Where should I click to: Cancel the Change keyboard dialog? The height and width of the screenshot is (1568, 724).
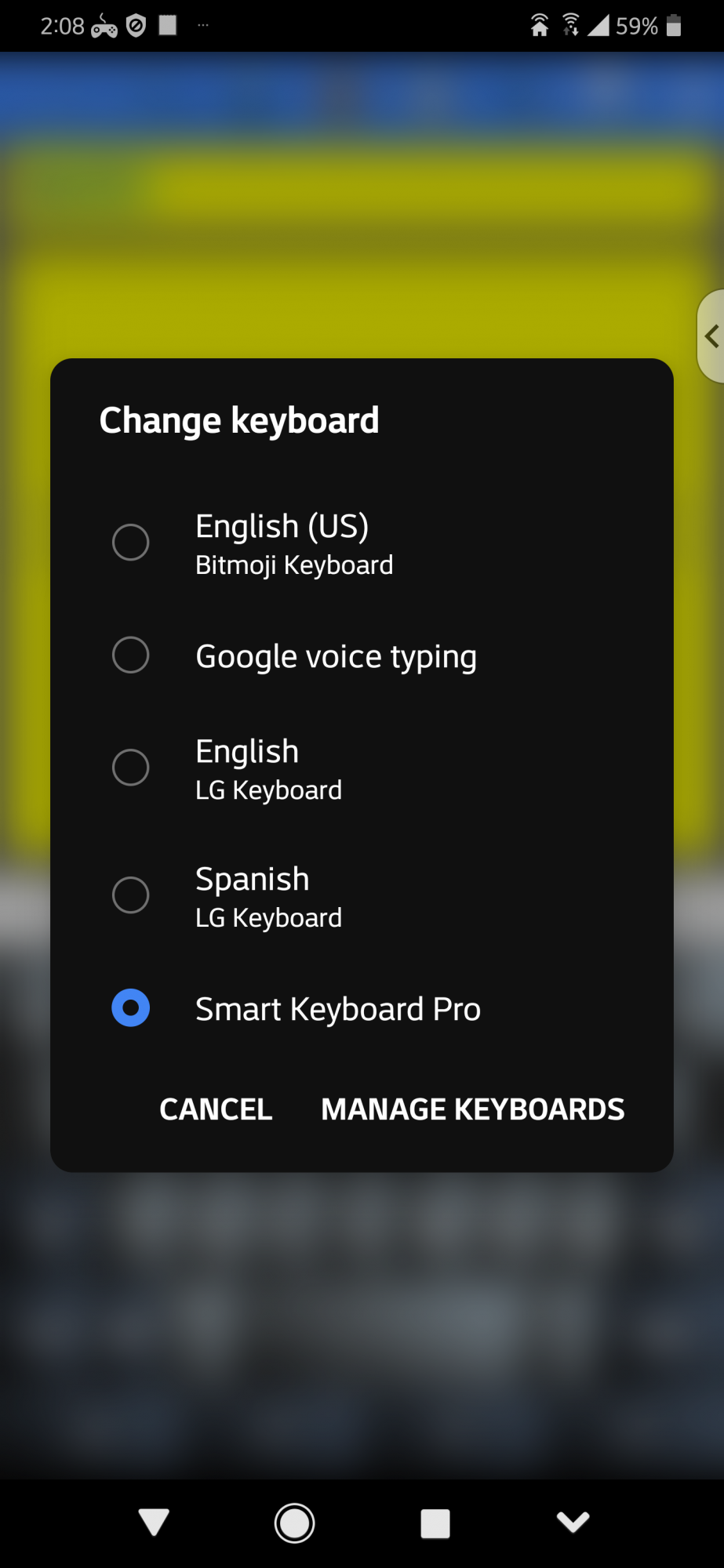(216, 1109)
